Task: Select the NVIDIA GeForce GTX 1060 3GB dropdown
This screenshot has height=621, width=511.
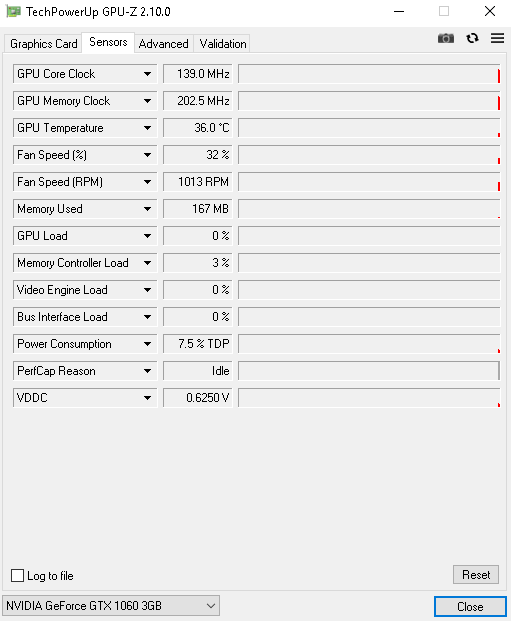Action: pos(111,606)
